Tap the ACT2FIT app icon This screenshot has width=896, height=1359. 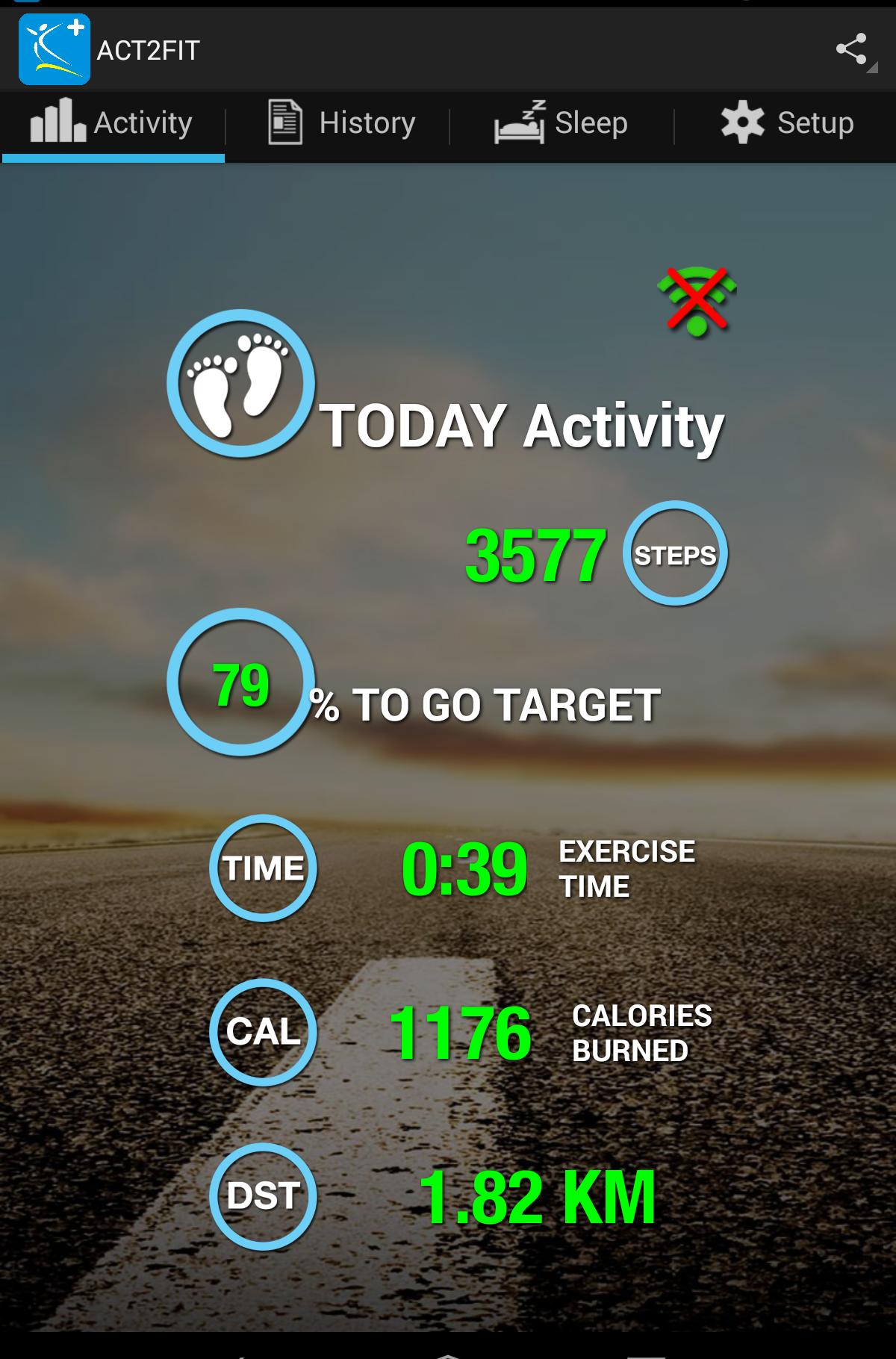tap(54, 49)
